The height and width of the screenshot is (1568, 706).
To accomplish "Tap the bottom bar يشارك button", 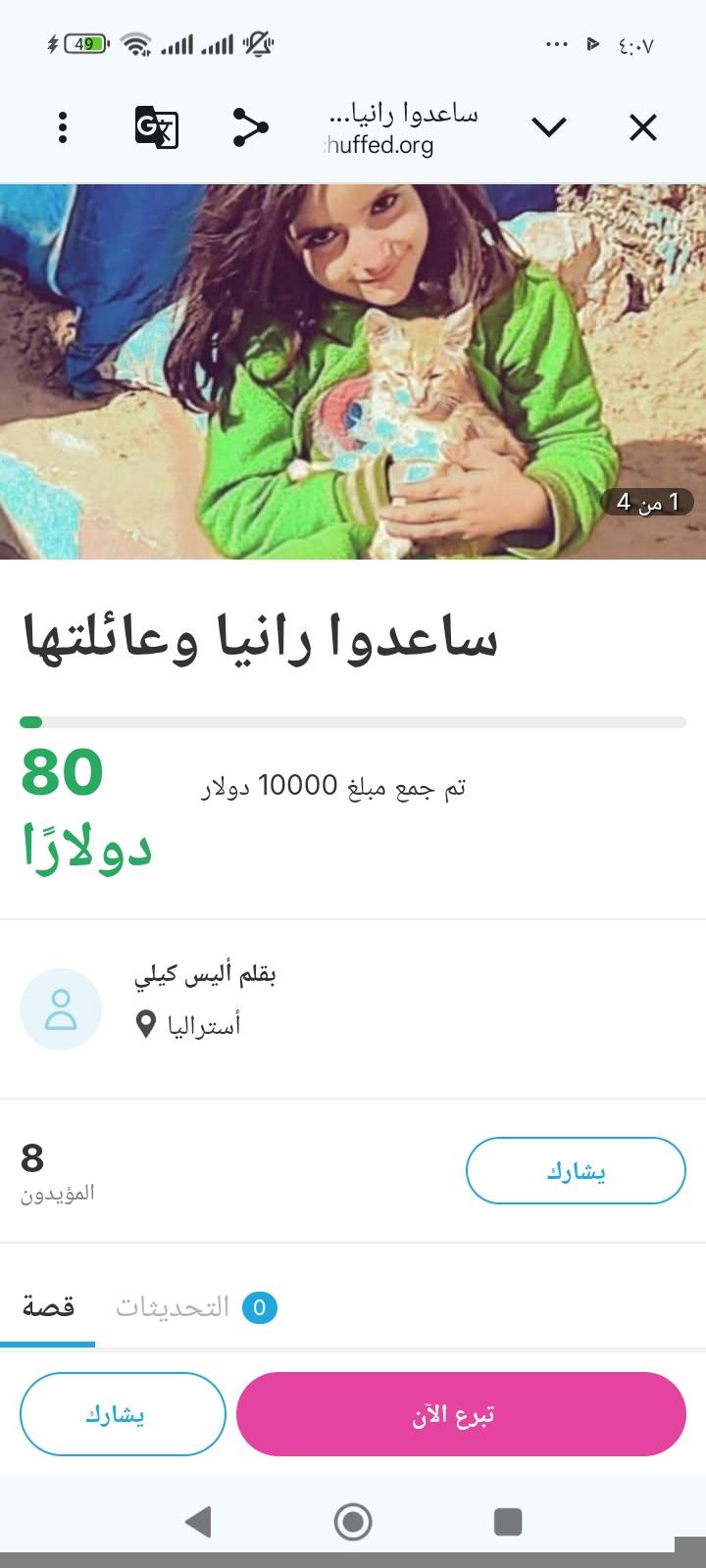I will tap(123, 1414).
